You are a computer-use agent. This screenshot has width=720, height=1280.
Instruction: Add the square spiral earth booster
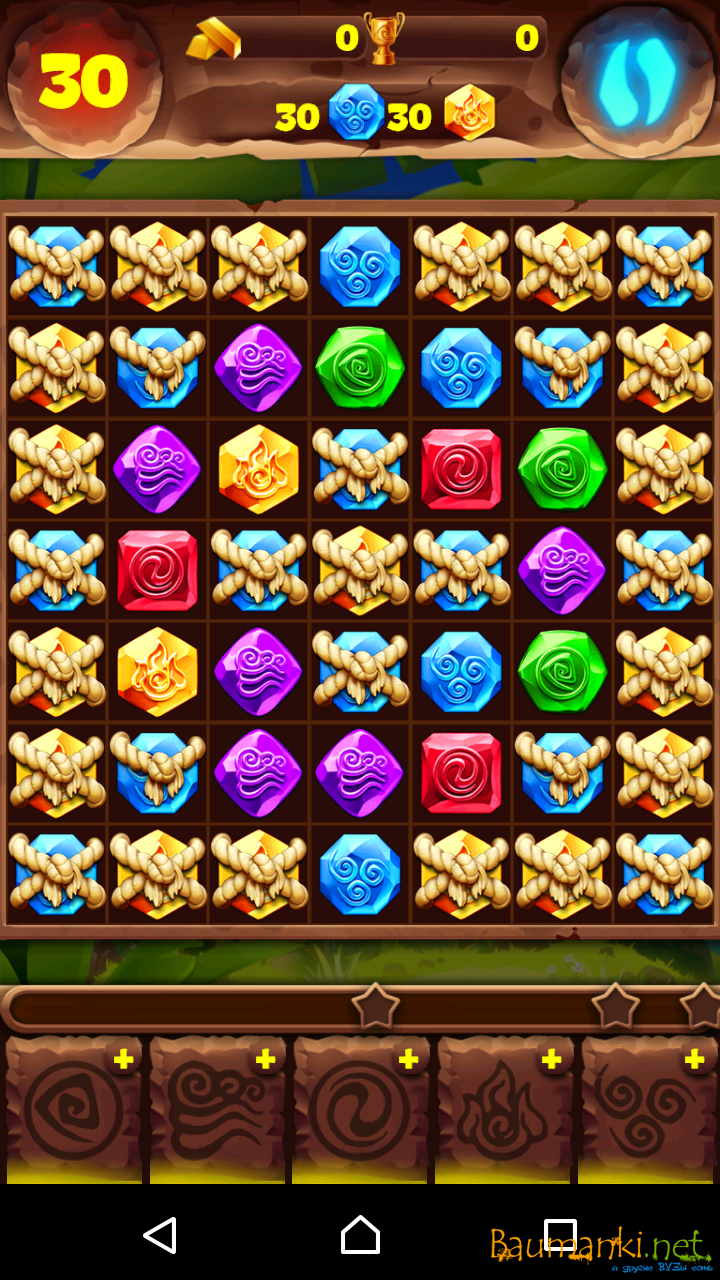[x=124, y=1060]
